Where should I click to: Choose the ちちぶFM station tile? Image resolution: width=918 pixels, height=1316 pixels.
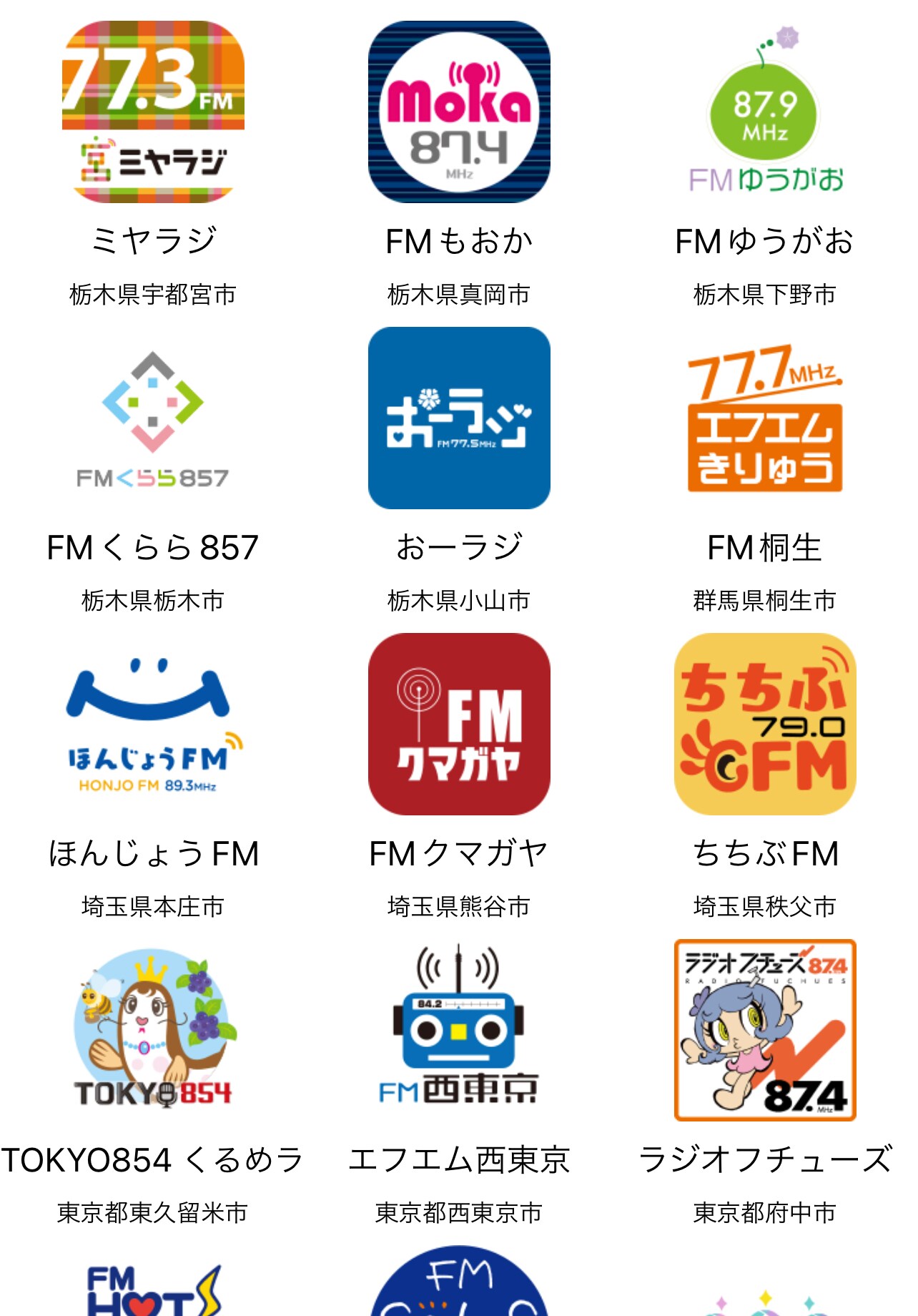click(765, 725)
